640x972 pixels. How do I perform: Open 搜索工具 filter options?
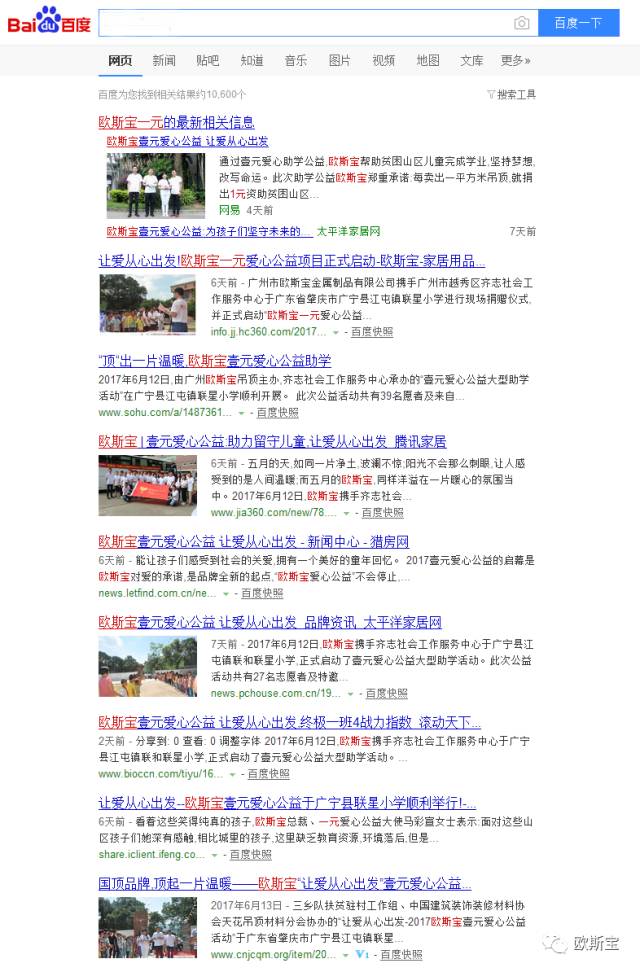click(x=511, y=94)
